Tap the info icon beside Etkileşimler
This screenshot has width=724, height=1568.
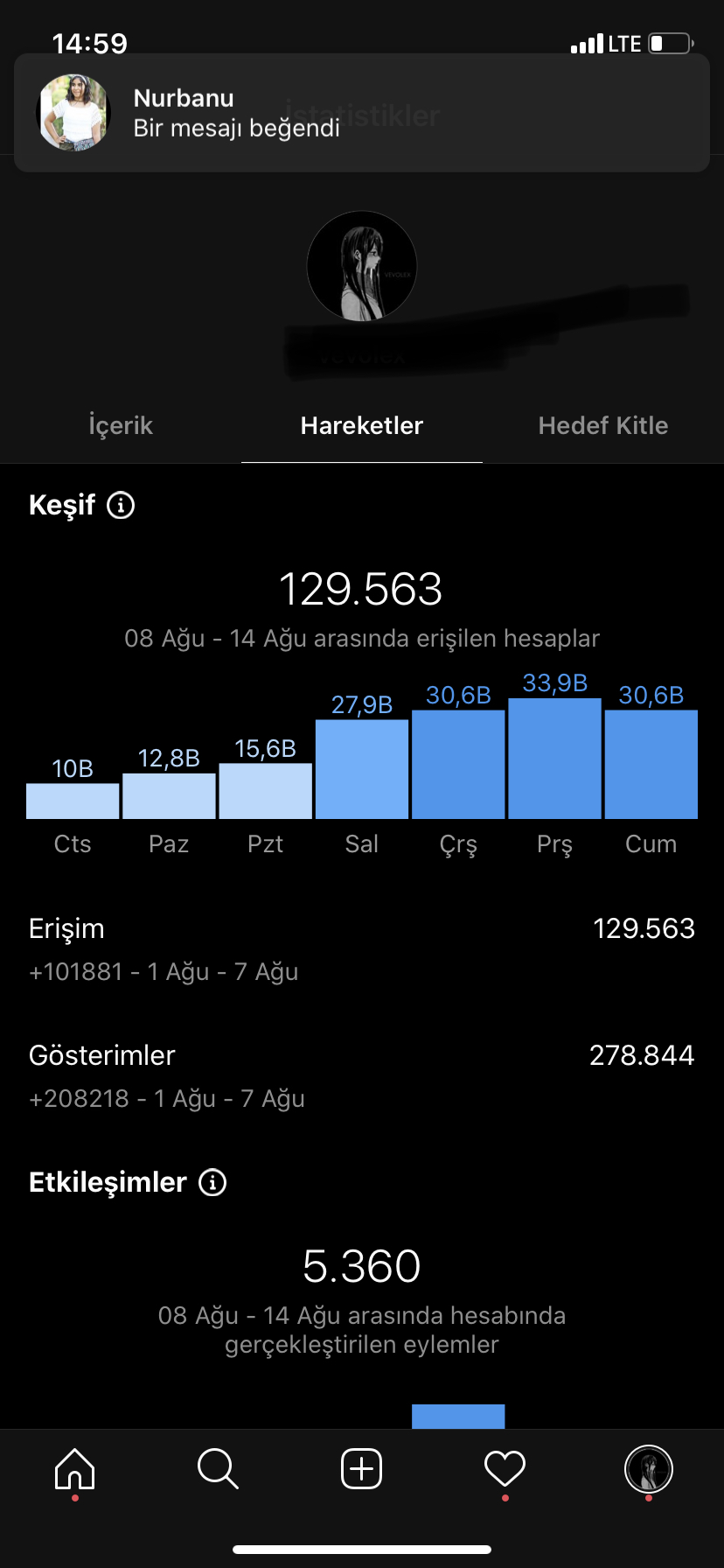(x=212, y=1182)
